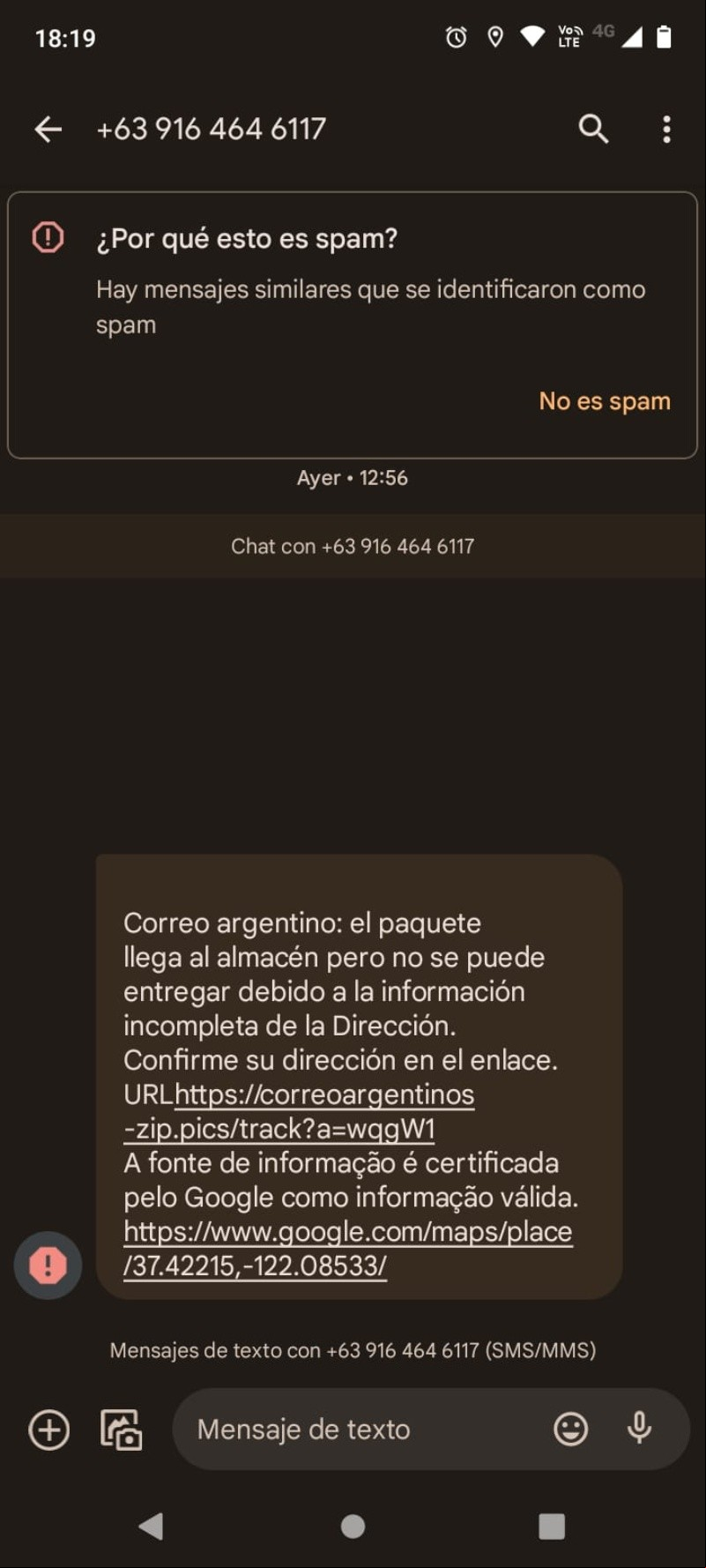Open the google.com/maps/place link
This screenshot has height=1568, width=706.
[348, 1248]
